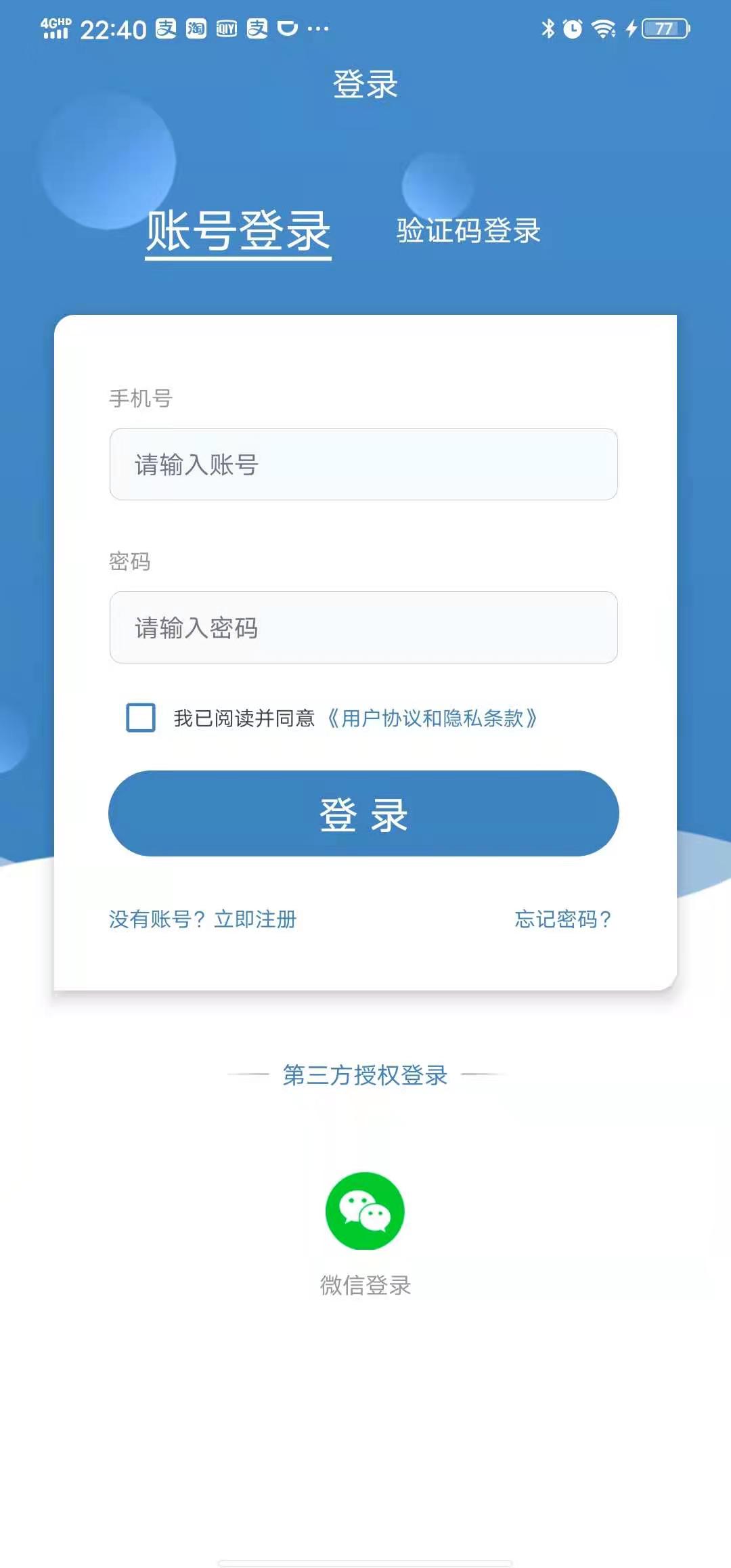Focus the 请输入账号 phone number field
Viewport: 731px width, 1568px height.
click(x=363, y=464)
